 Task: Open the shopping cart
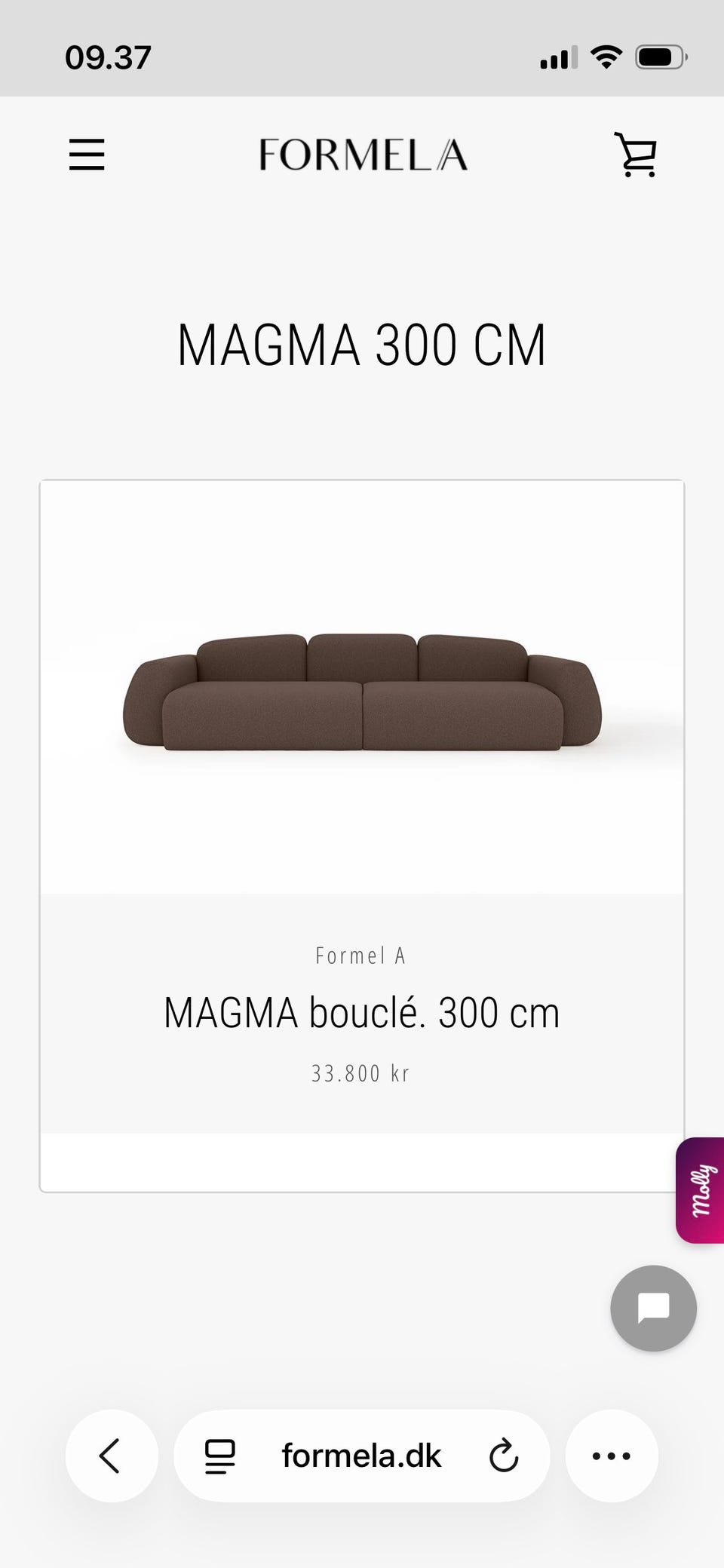click(637, 155)
